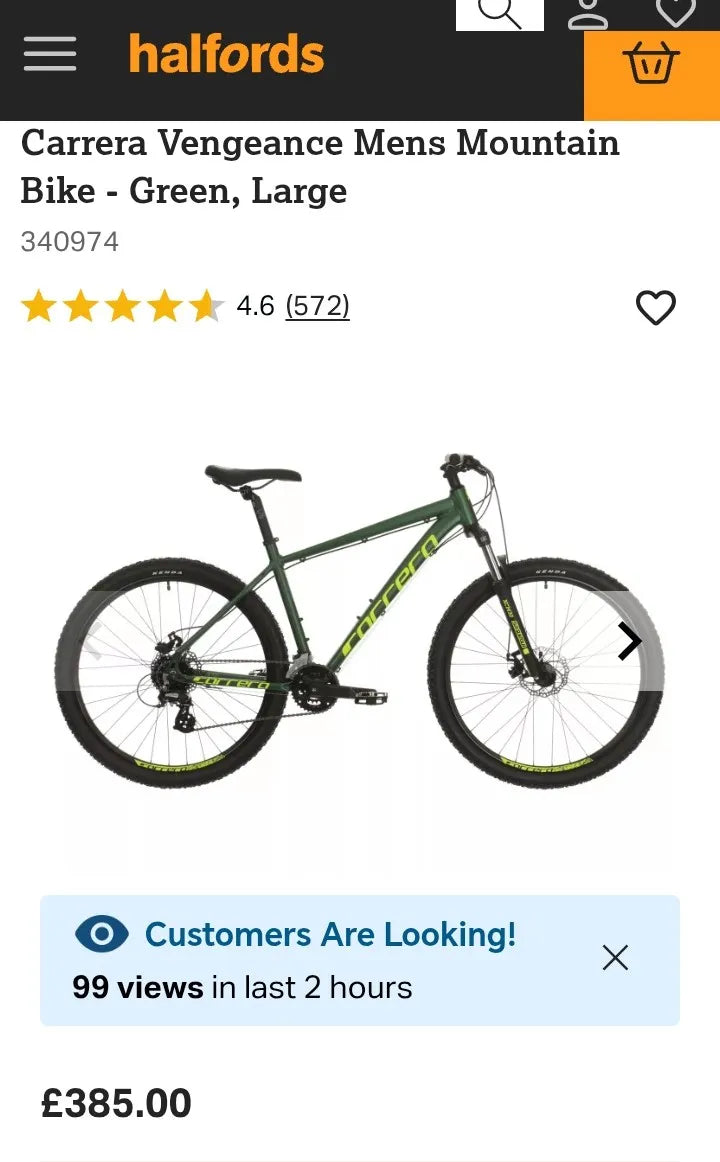
Task: Click the Halfords logo
Action: (x=226, y=55)
